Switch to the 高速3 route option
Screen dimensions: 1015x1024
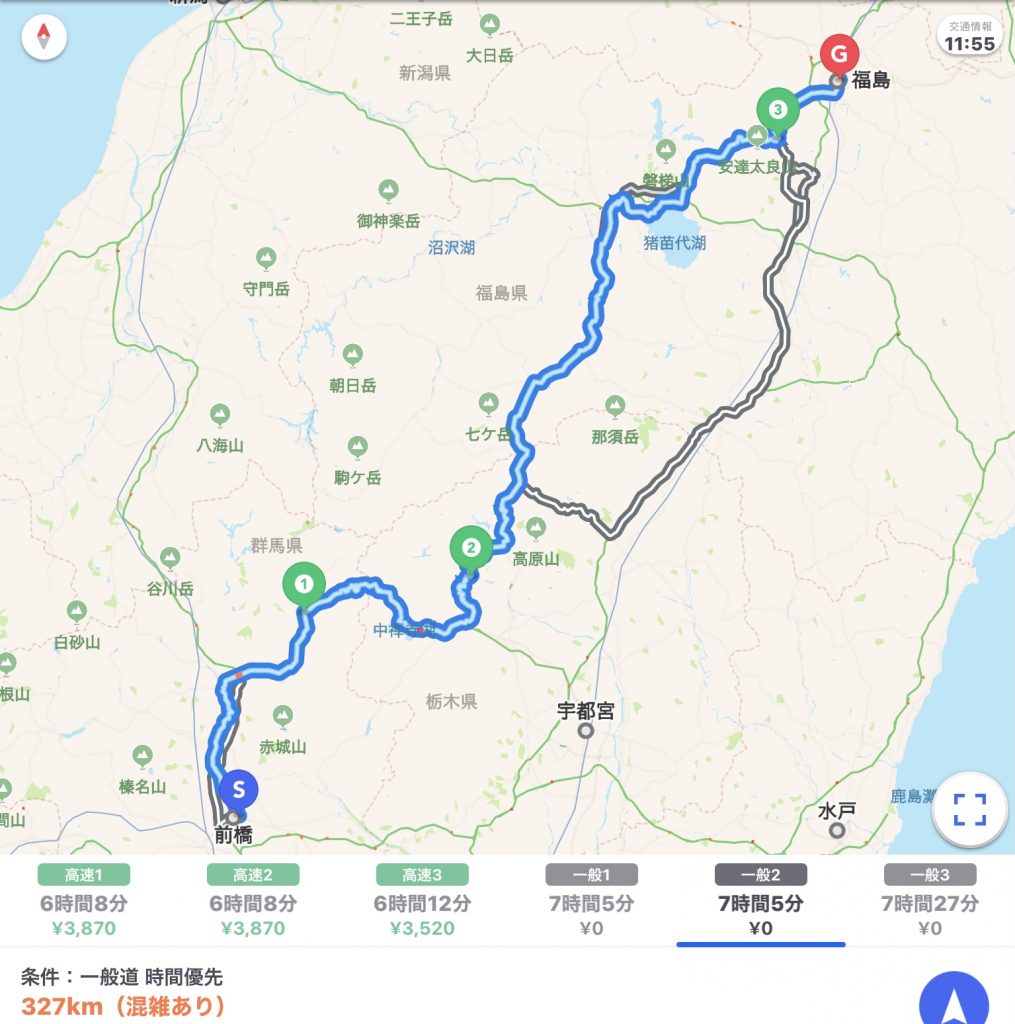pyautogui.click(x=422, y=901)
